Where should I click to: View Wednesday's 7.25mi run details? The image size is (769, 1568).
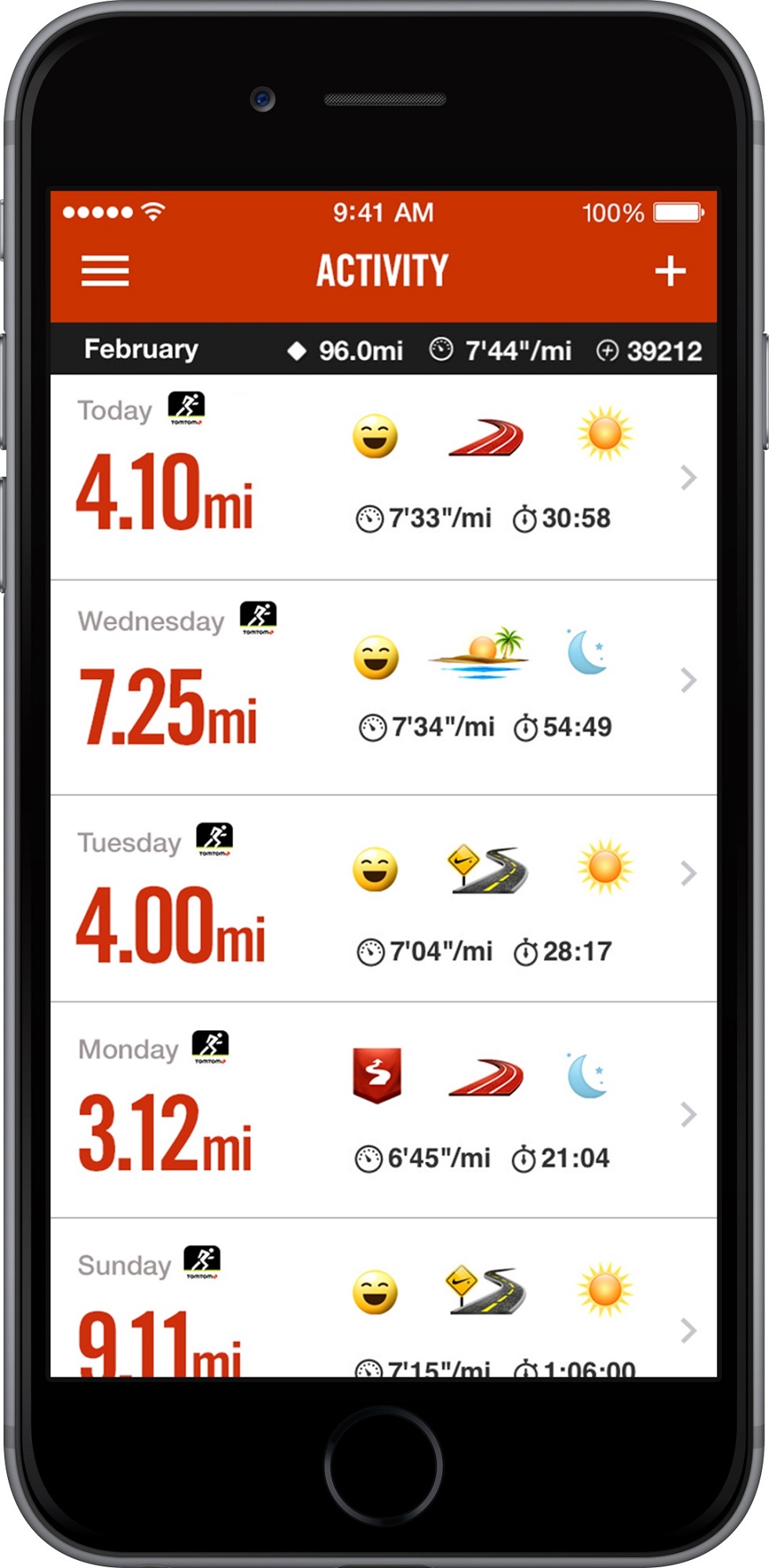tap(383, 688)
